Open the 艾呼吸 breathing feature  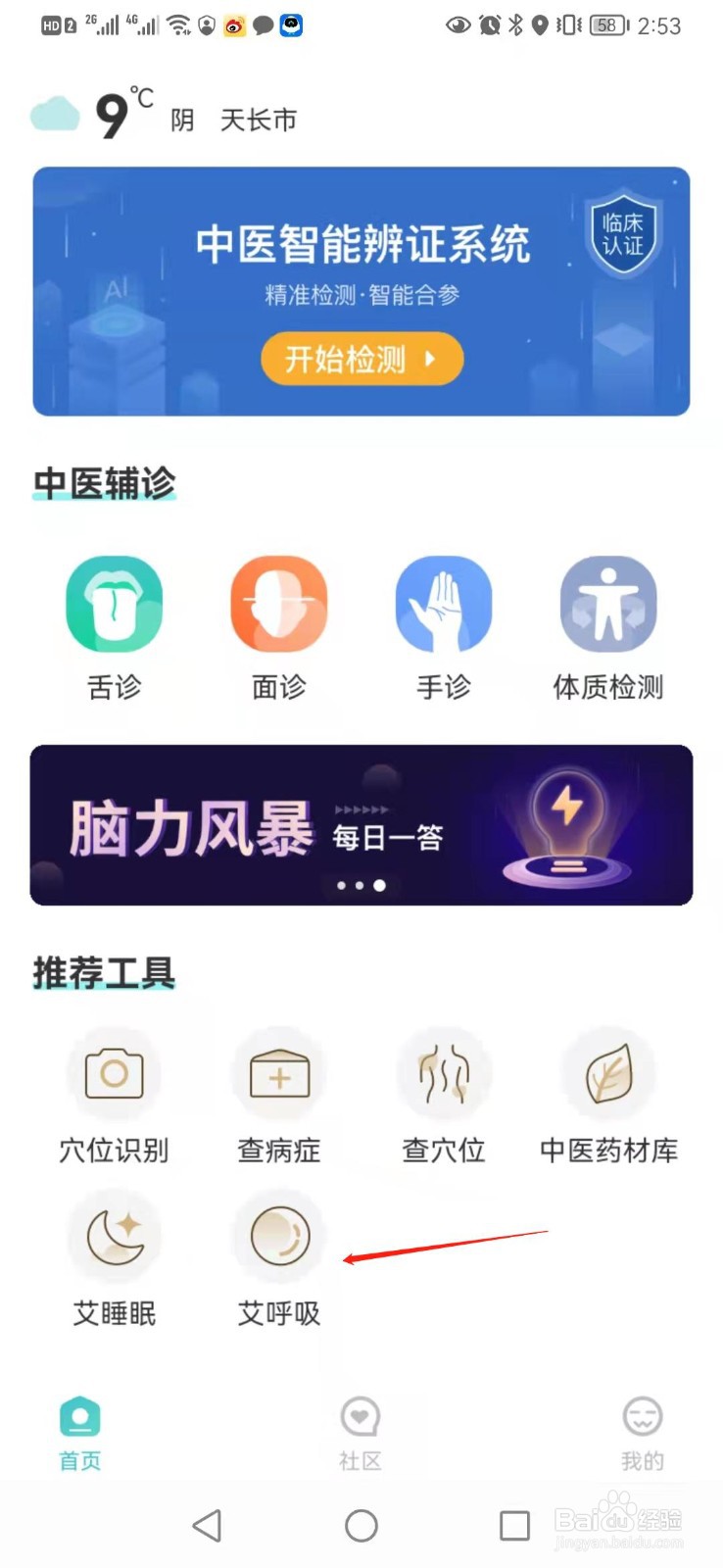point(279,1259)
